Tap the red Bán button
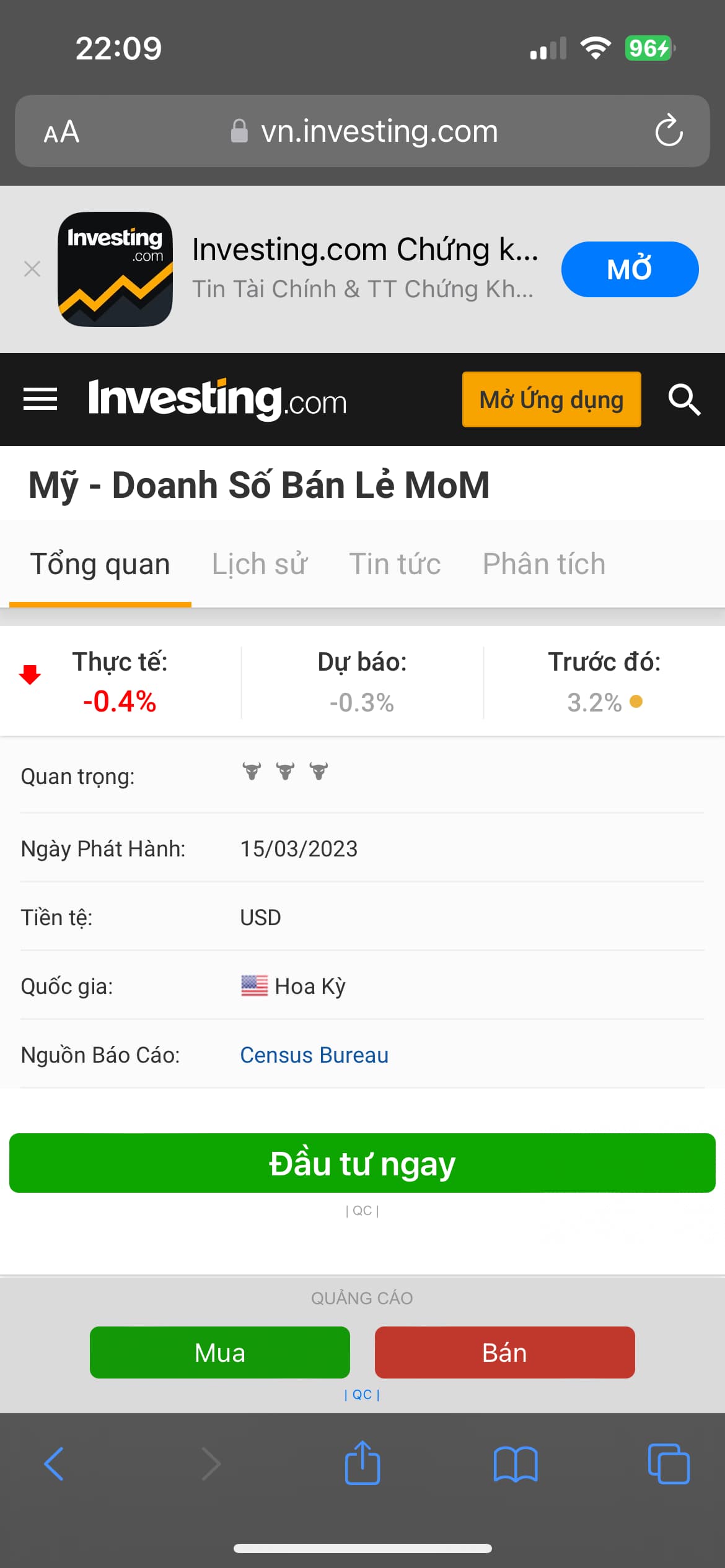Viewport: 725px width, 1568px height. (504, 1352)
